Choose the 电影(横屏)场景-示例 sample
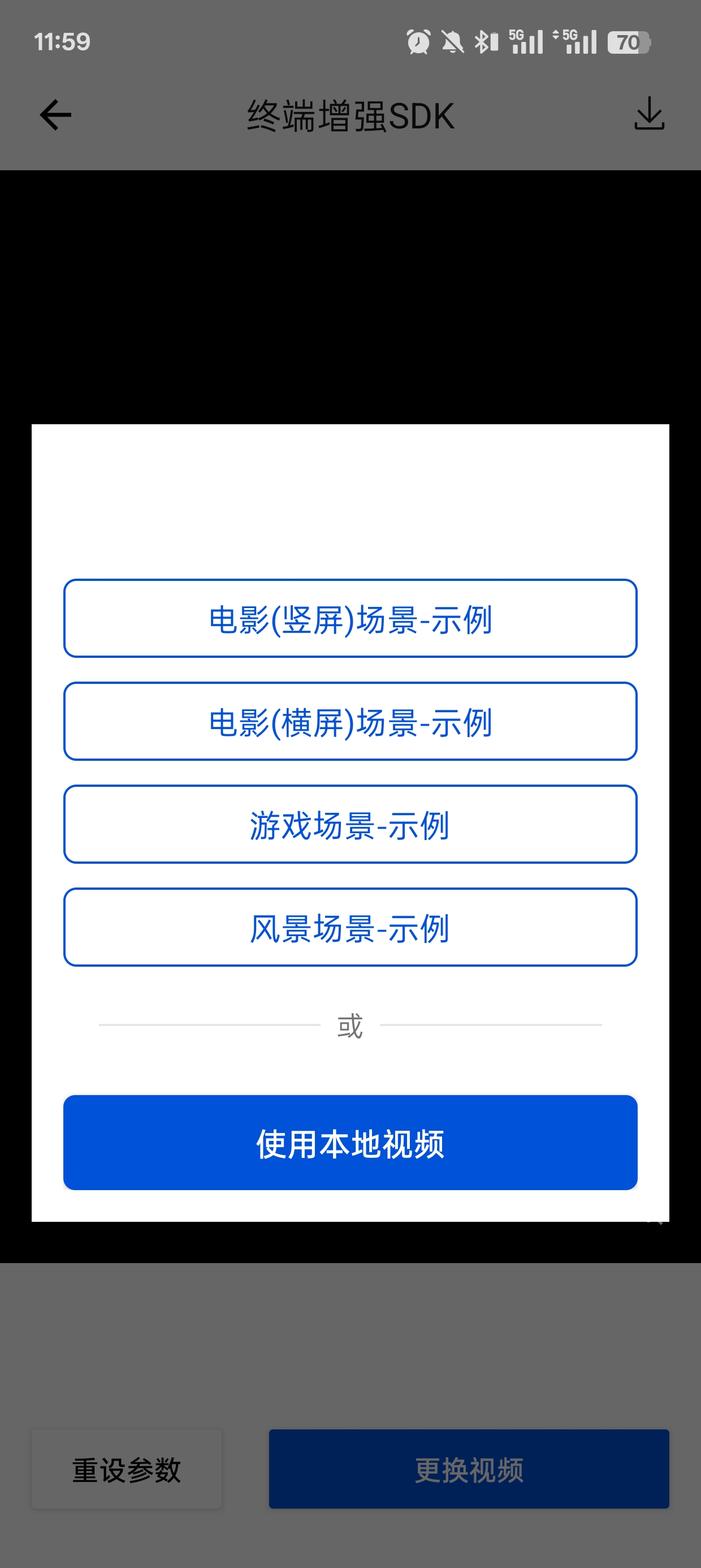 [x=350, y=721]
